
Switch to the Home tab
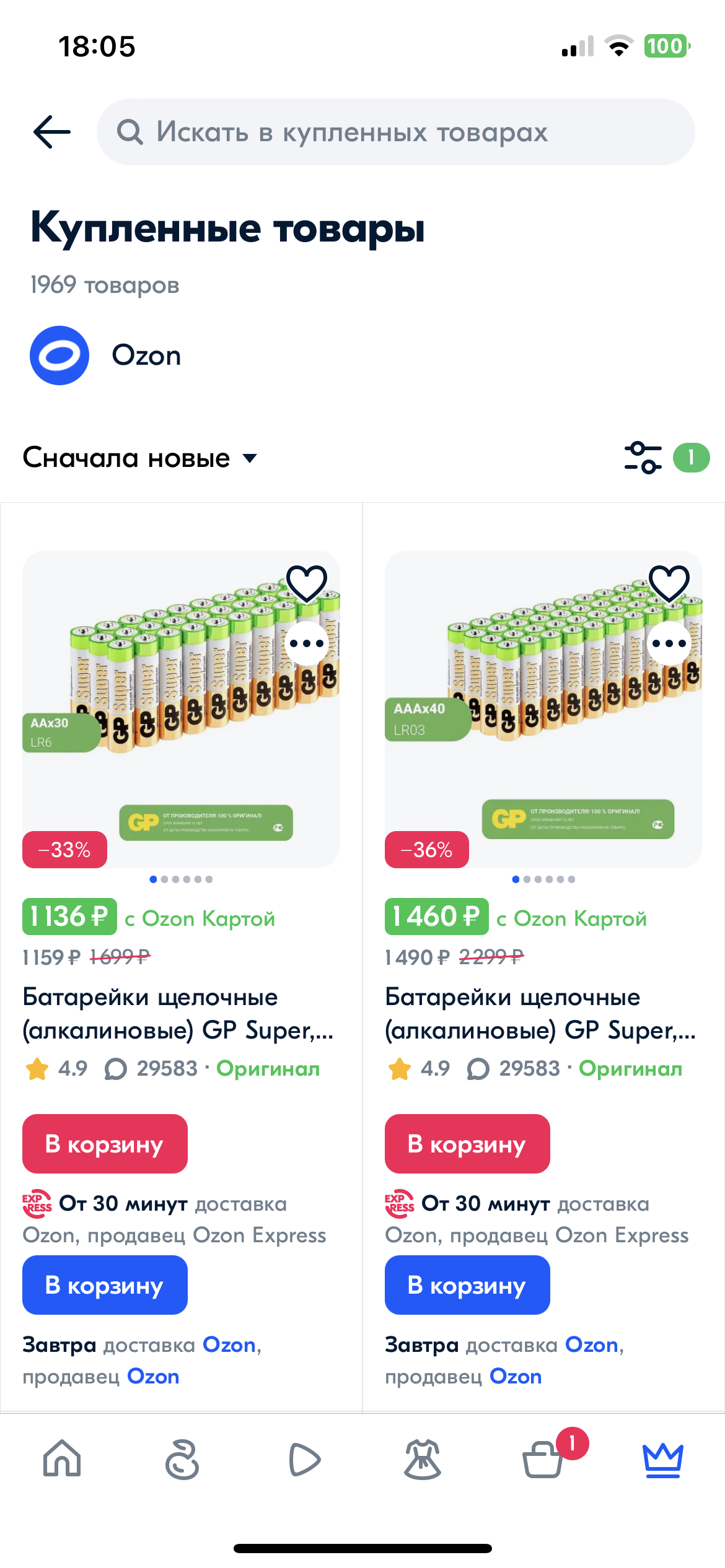pyautogui.click(x=62, y=1459)
